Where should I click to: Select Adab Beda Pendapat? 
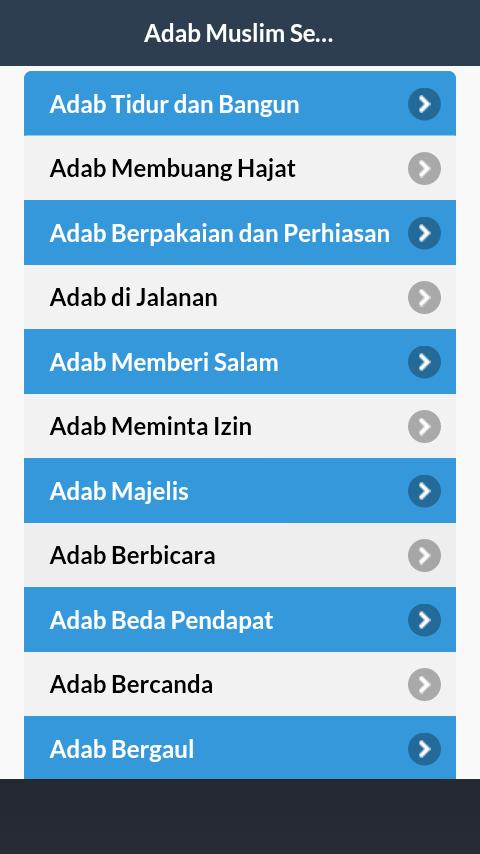(240, 620)
